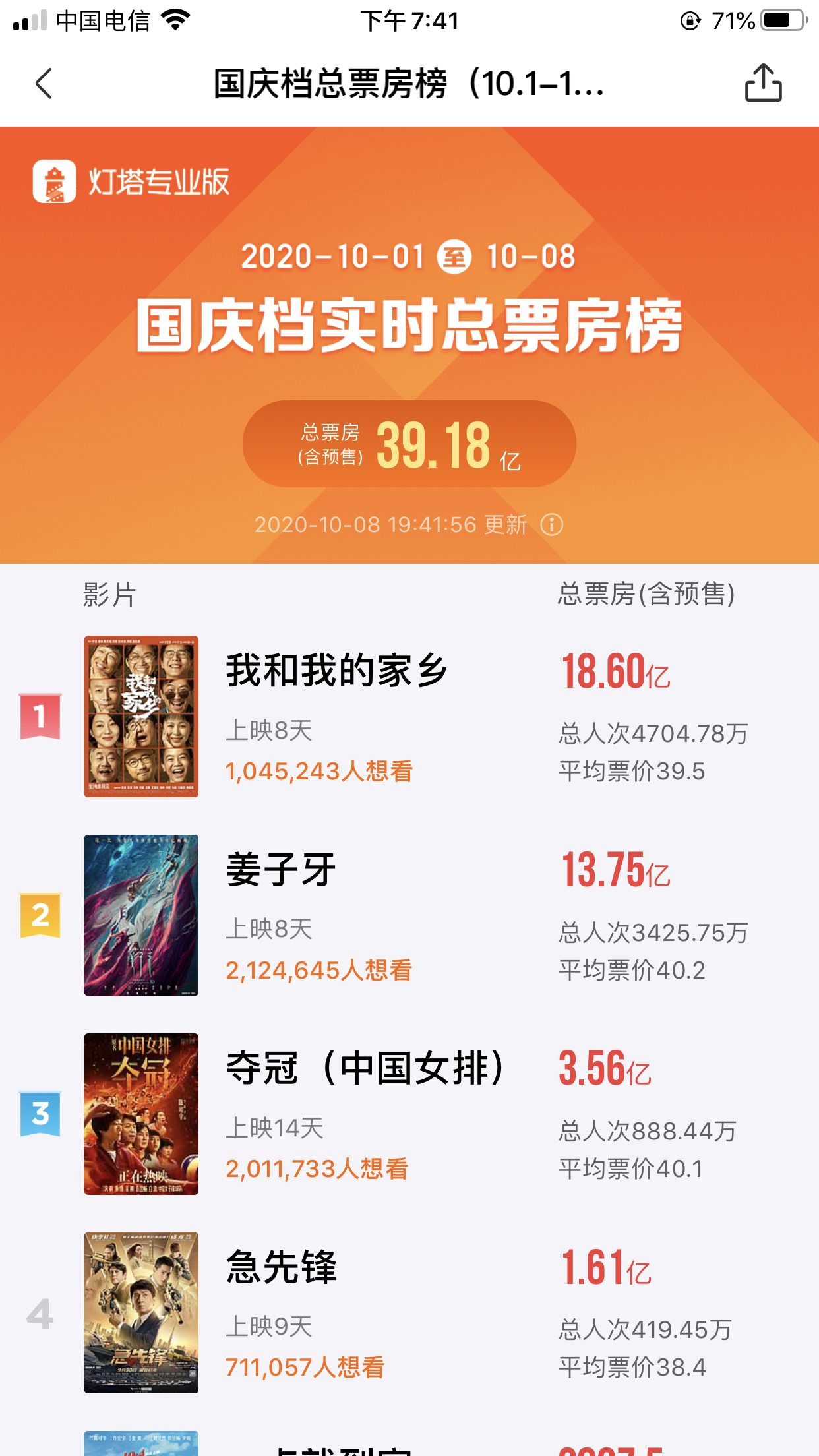Share the box office ranking page
819x1456 pixels.
click(763, 83)
